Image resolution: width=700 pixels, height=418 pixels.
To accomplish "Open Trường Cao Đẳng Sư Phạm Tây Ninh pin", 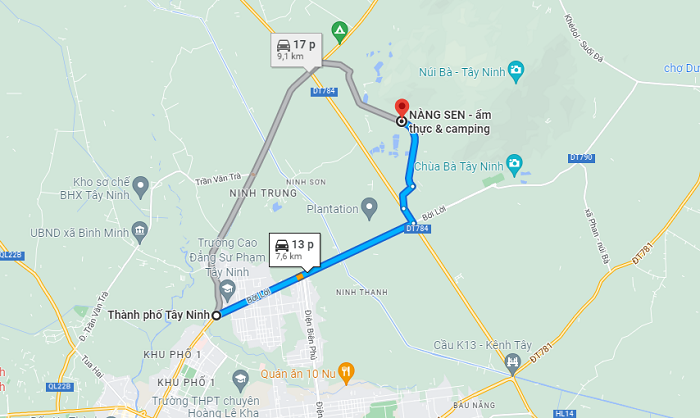I will (x=226, y=289).
